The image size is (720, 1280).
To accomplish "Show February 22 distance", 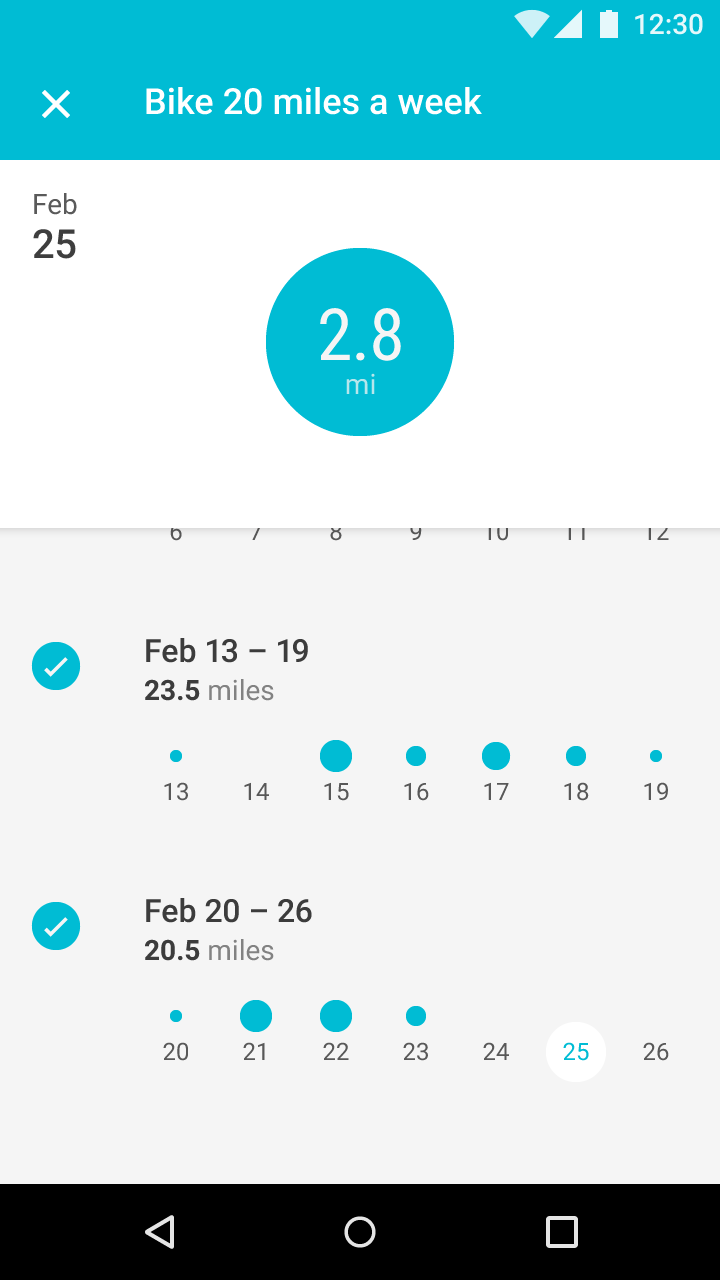I will tap(336, 1033).
